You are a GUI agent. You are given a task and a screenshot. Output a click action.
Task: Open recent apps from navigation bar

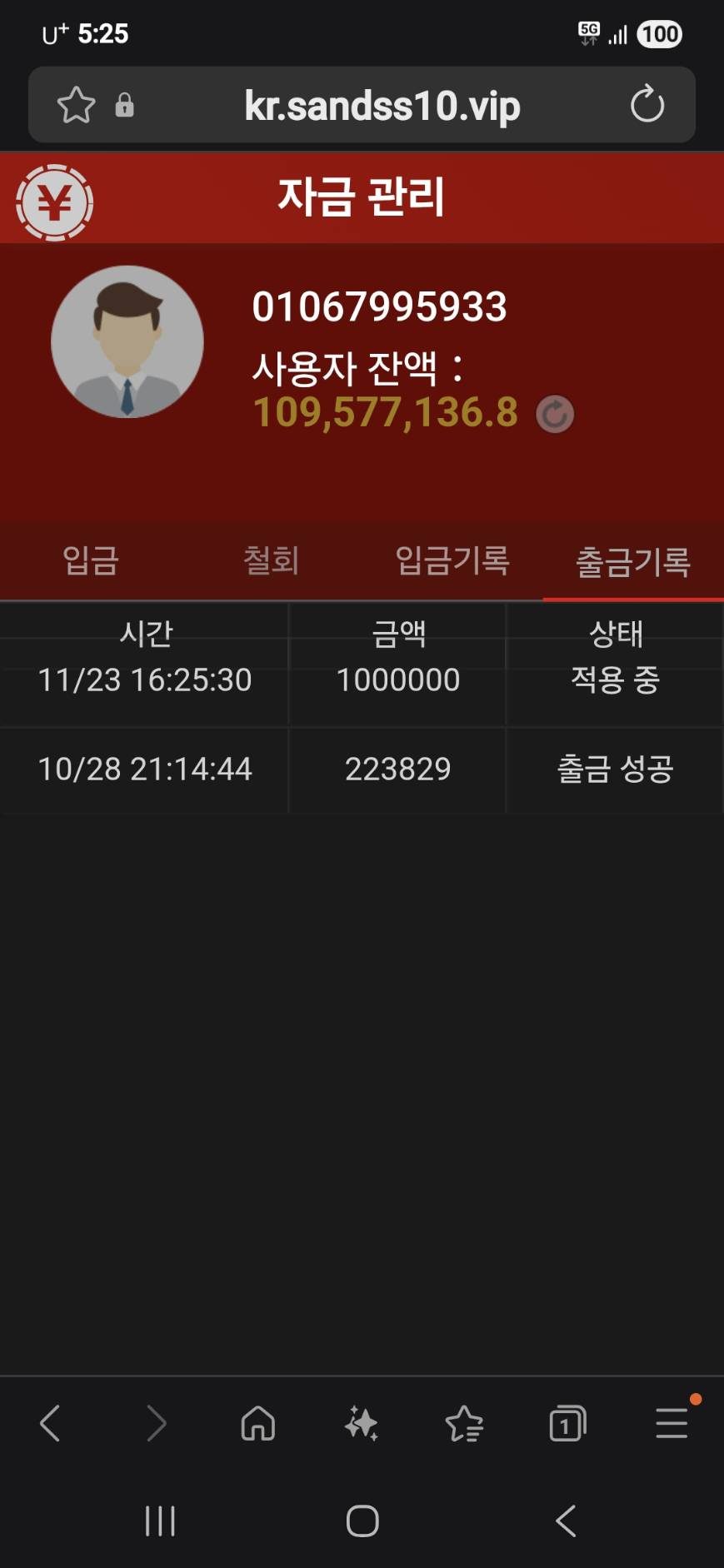click(x=160, y=1521)
